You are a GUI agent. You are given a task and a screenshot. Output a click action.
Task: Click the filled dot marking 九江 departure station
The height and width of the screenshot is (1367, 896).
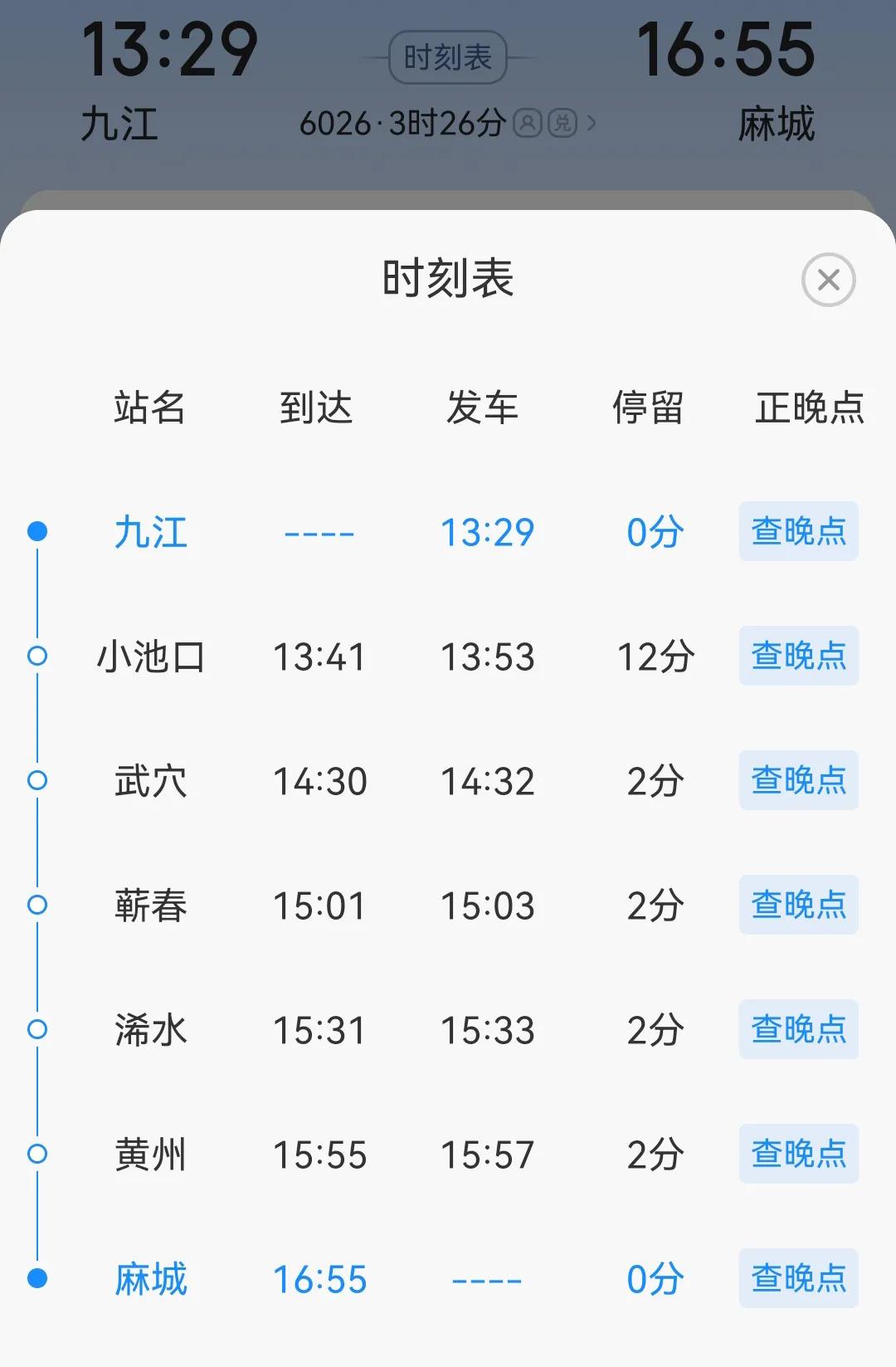pos(37,532)
